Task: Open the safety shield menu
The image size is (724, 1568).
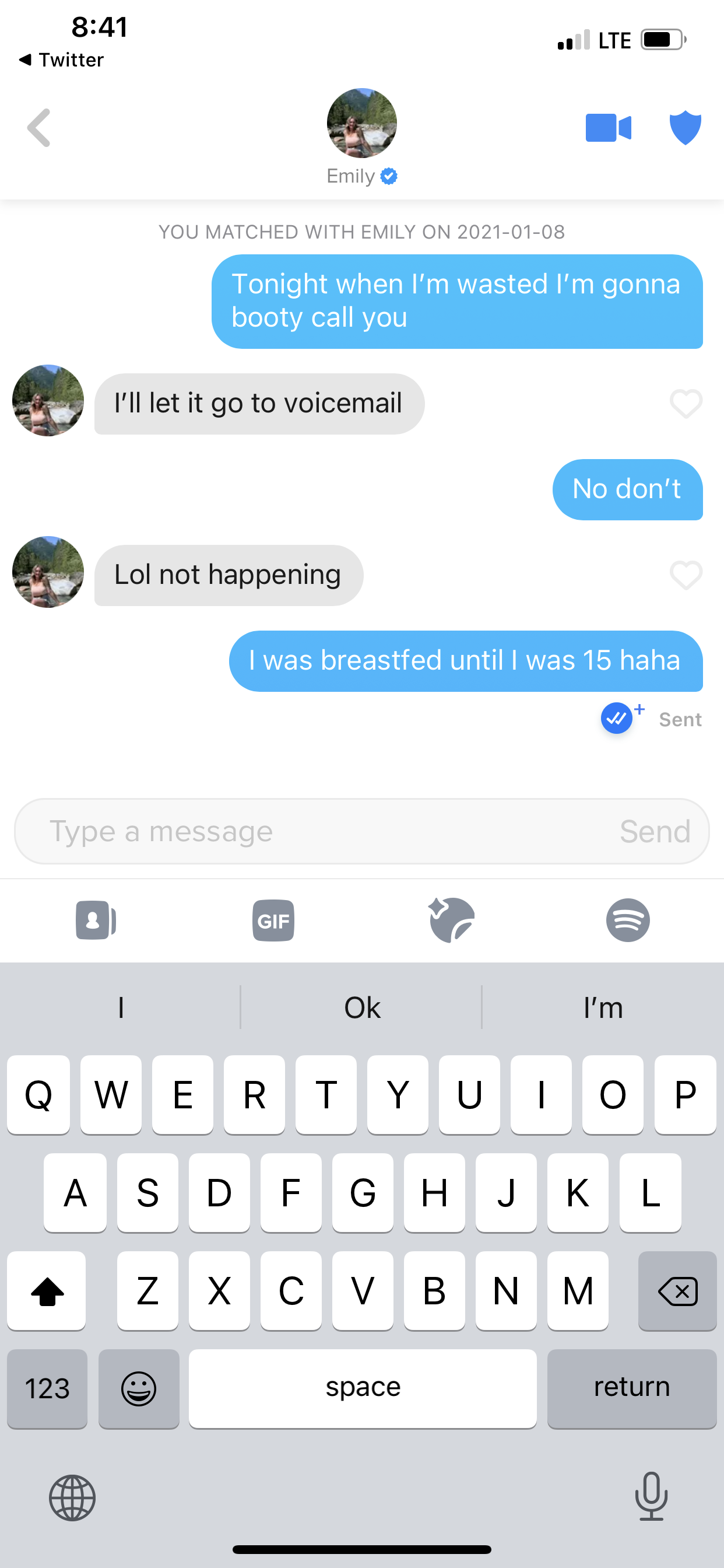Action: 685,128
